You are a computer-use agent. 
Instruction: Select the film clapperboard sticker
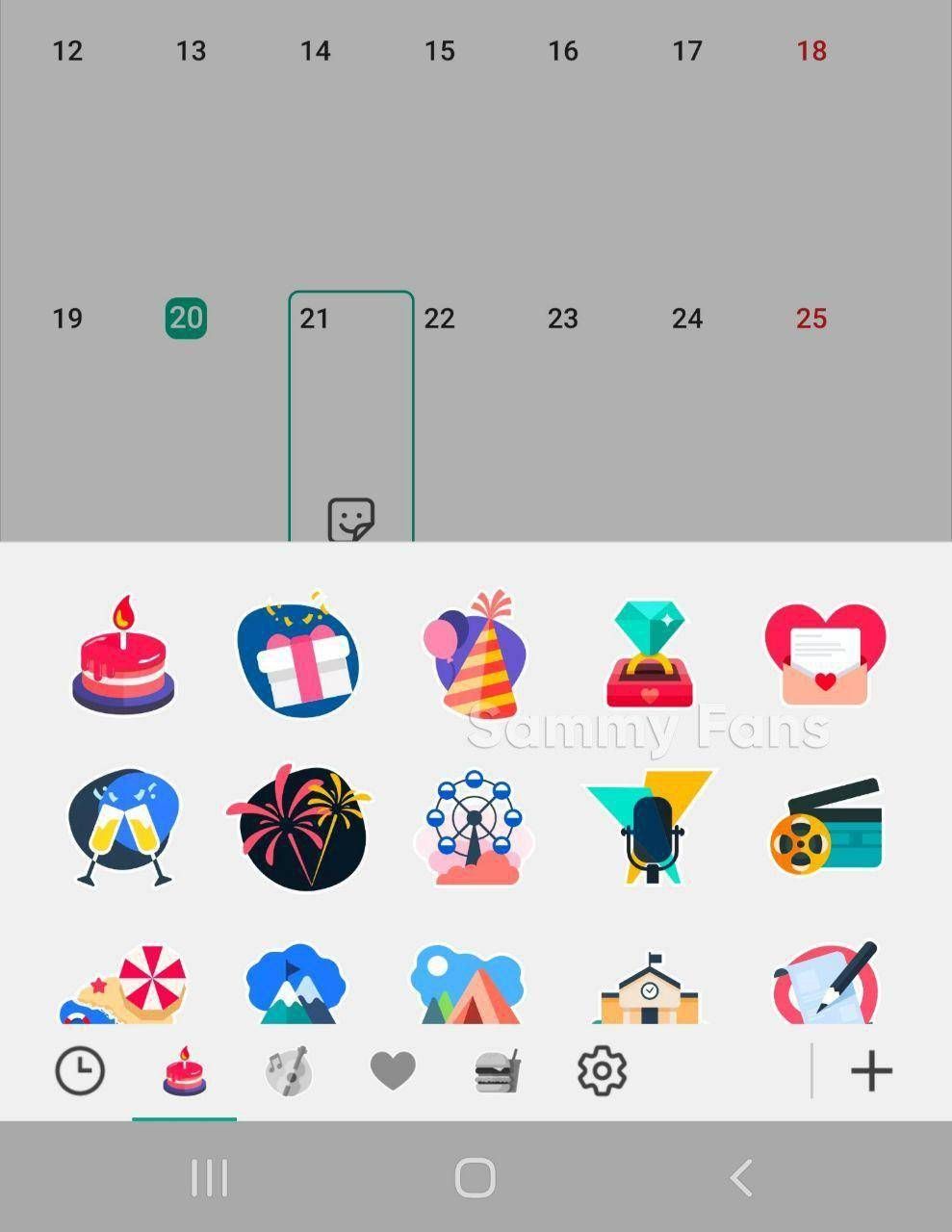[x=825, y=828]
